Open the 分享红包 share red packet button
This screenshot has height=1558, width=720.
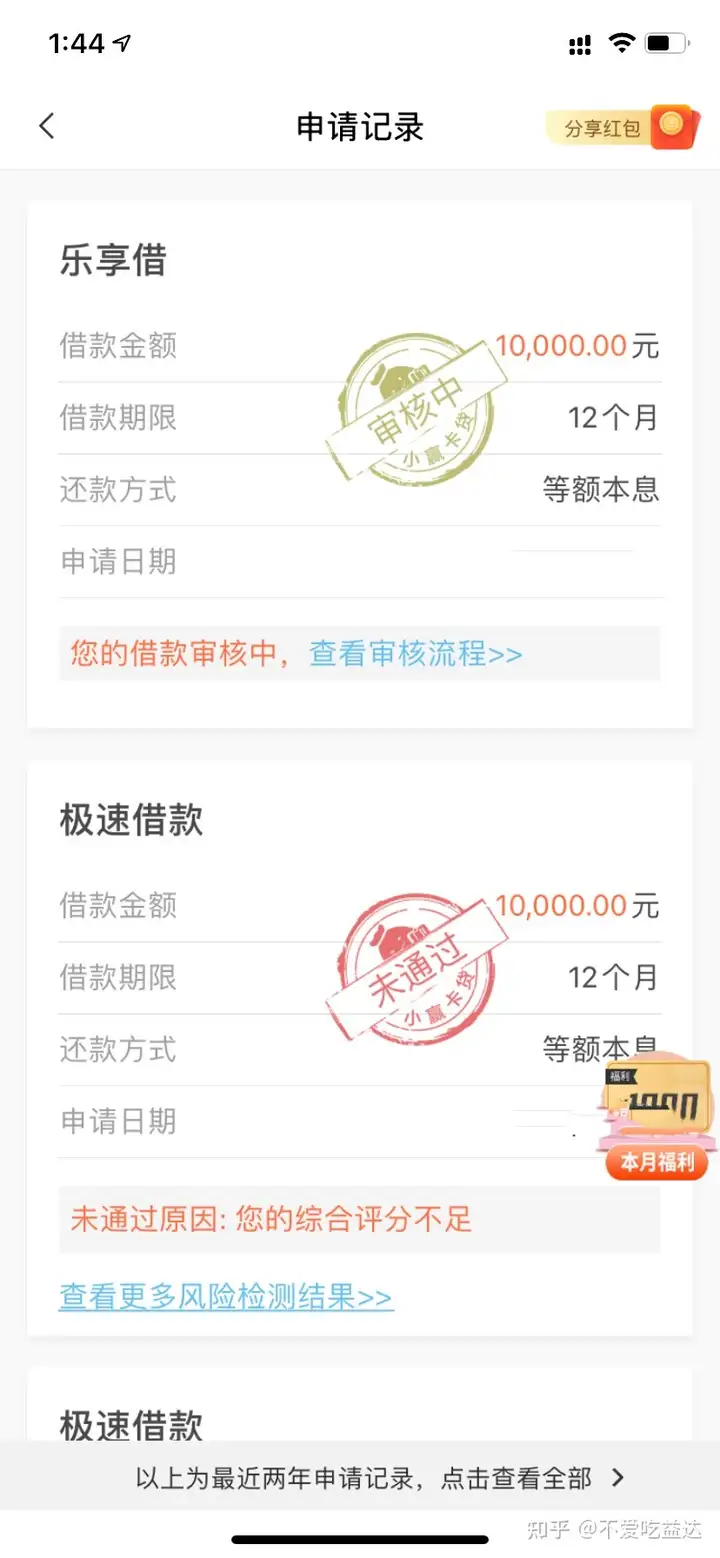[x=617, y=127]
